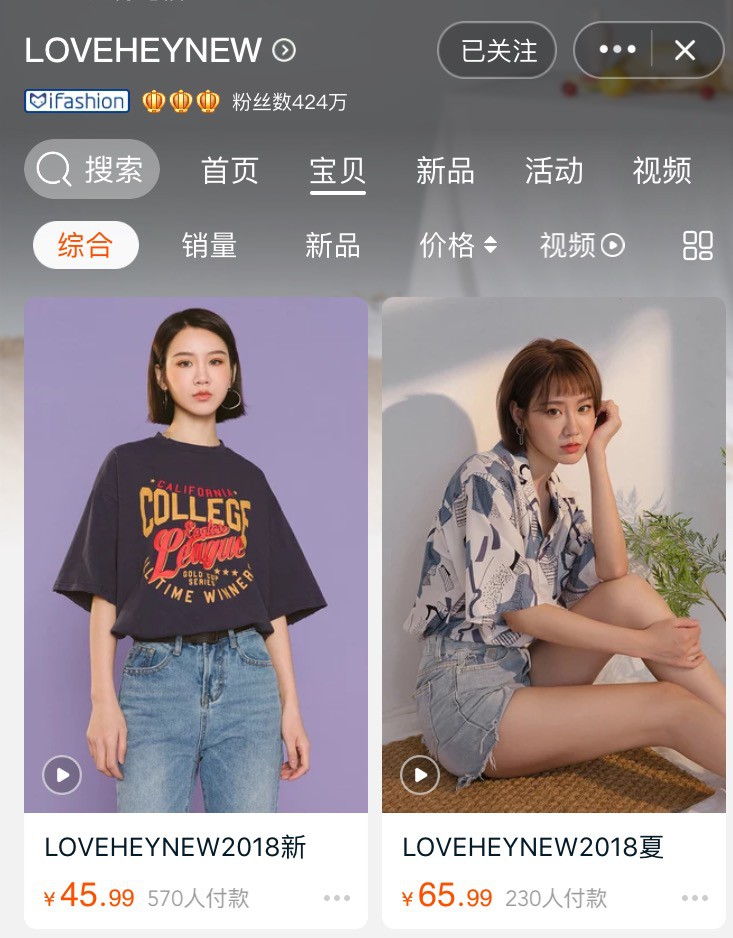This screenshot has height=938, width=733.
Task: Sort items by 价格
Action: (458, 245)
